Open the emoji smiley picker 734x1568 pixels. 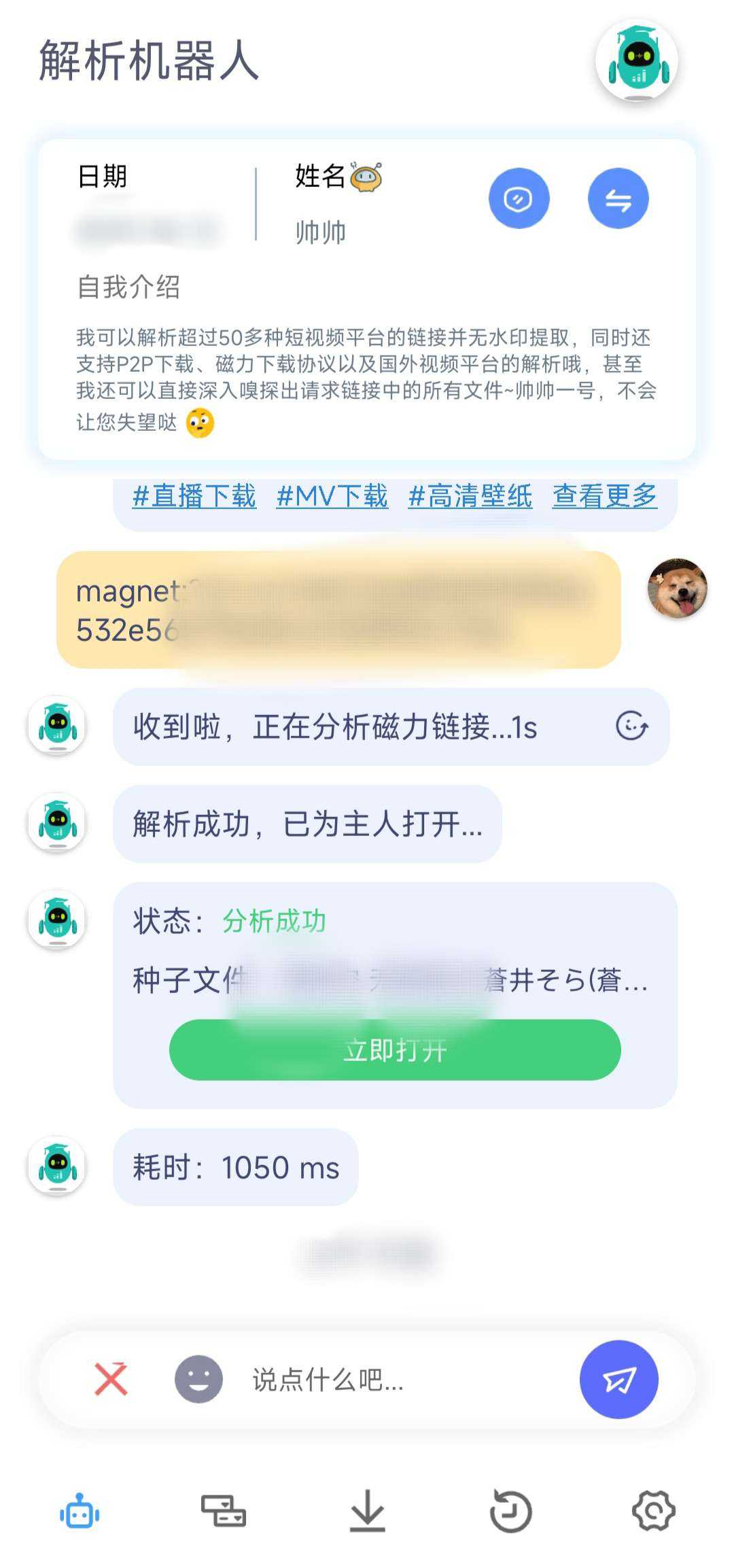tap(198, 1379)
